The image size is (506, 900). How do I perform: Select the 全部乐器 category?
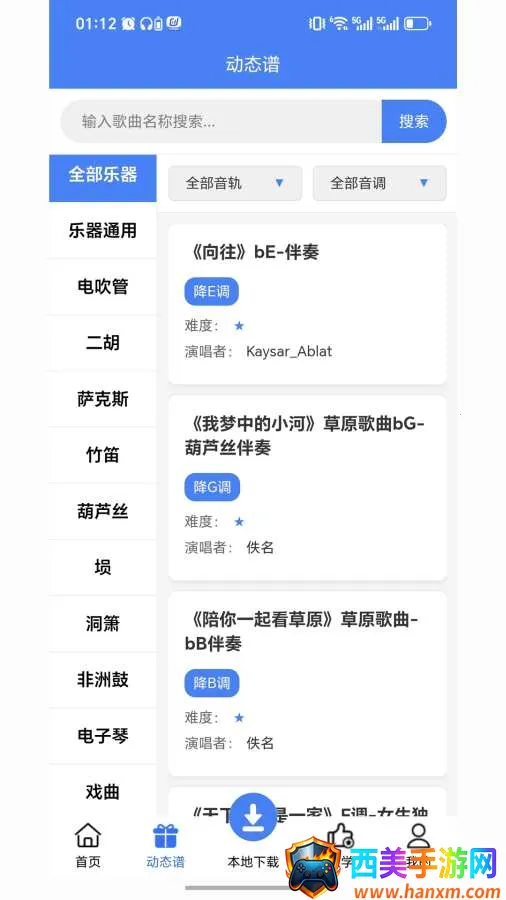[103, 174]
